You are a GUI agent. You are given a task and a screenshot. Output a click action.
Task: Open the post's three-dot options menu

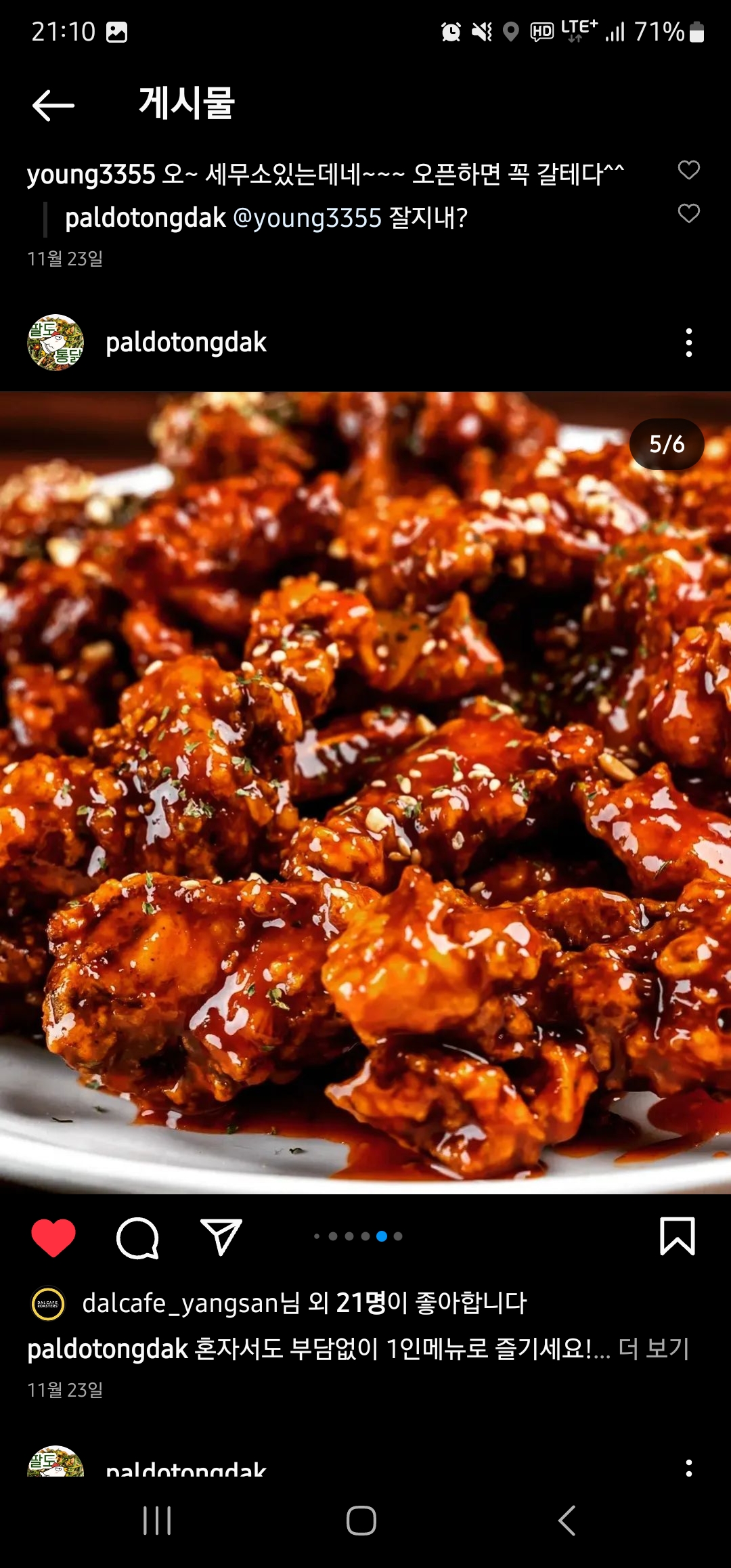pyautogui.click(x=688, y=343)
